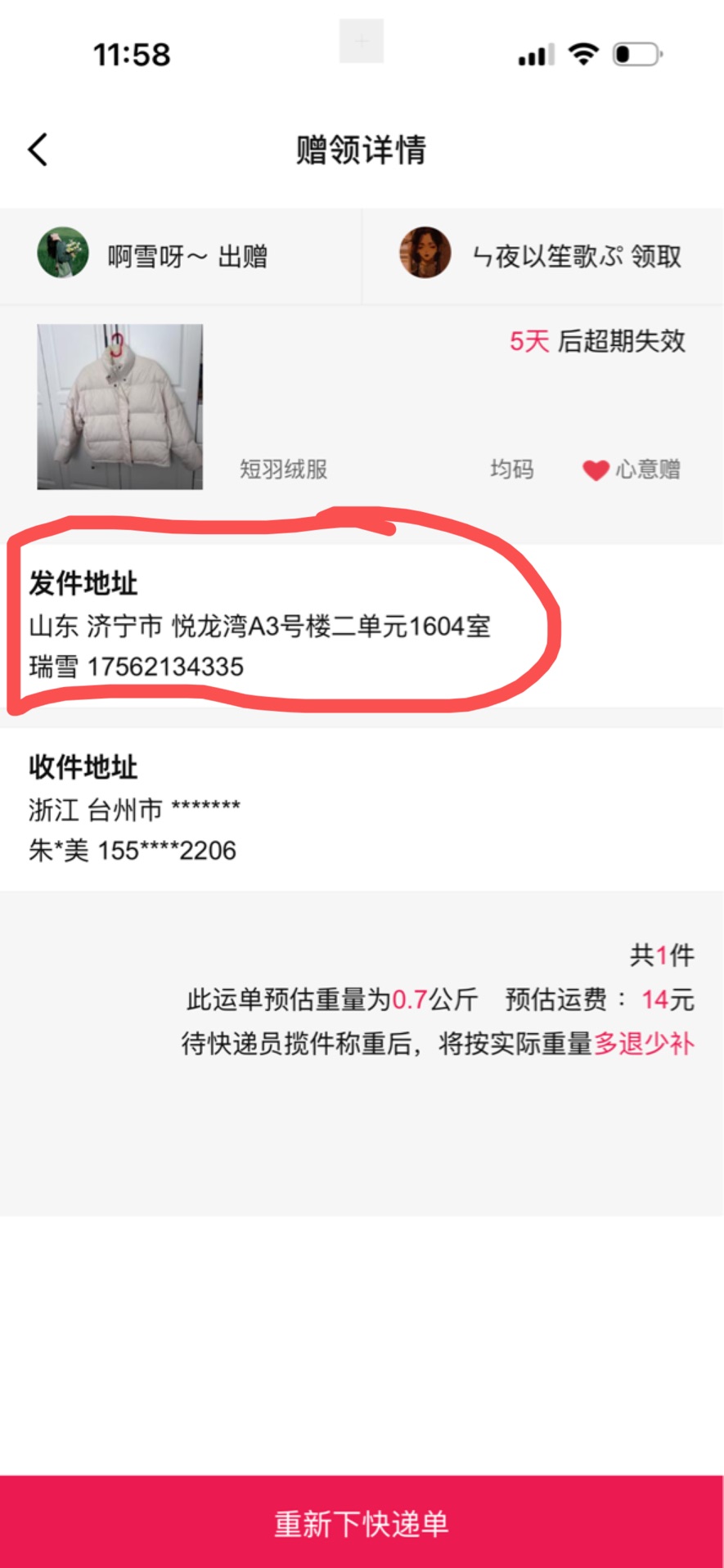Open 啊雪呀~ giver profile
The width and height of the screenshot is (724, 1568).
63,254
